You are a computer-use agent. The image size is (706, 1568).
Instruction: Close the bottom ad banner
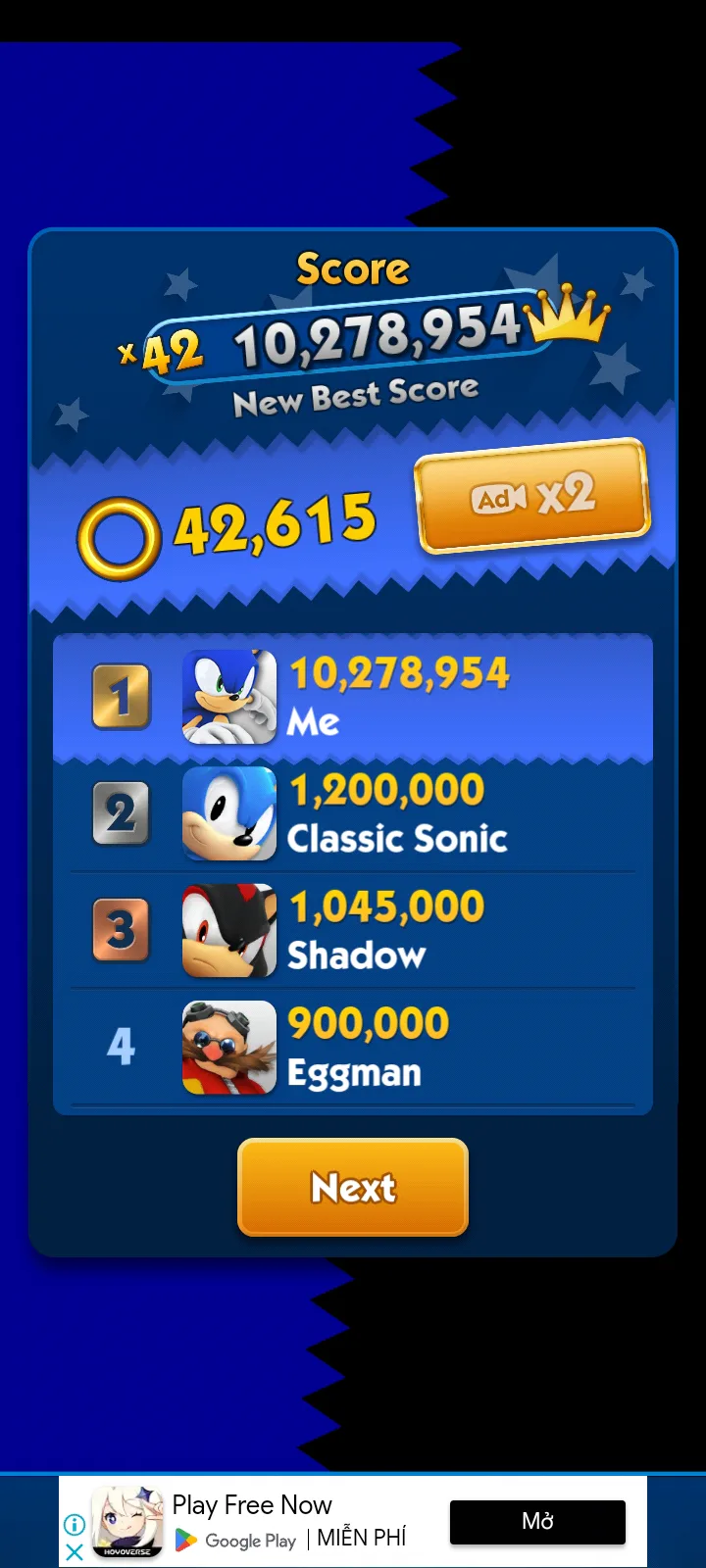click(75, 1552)
